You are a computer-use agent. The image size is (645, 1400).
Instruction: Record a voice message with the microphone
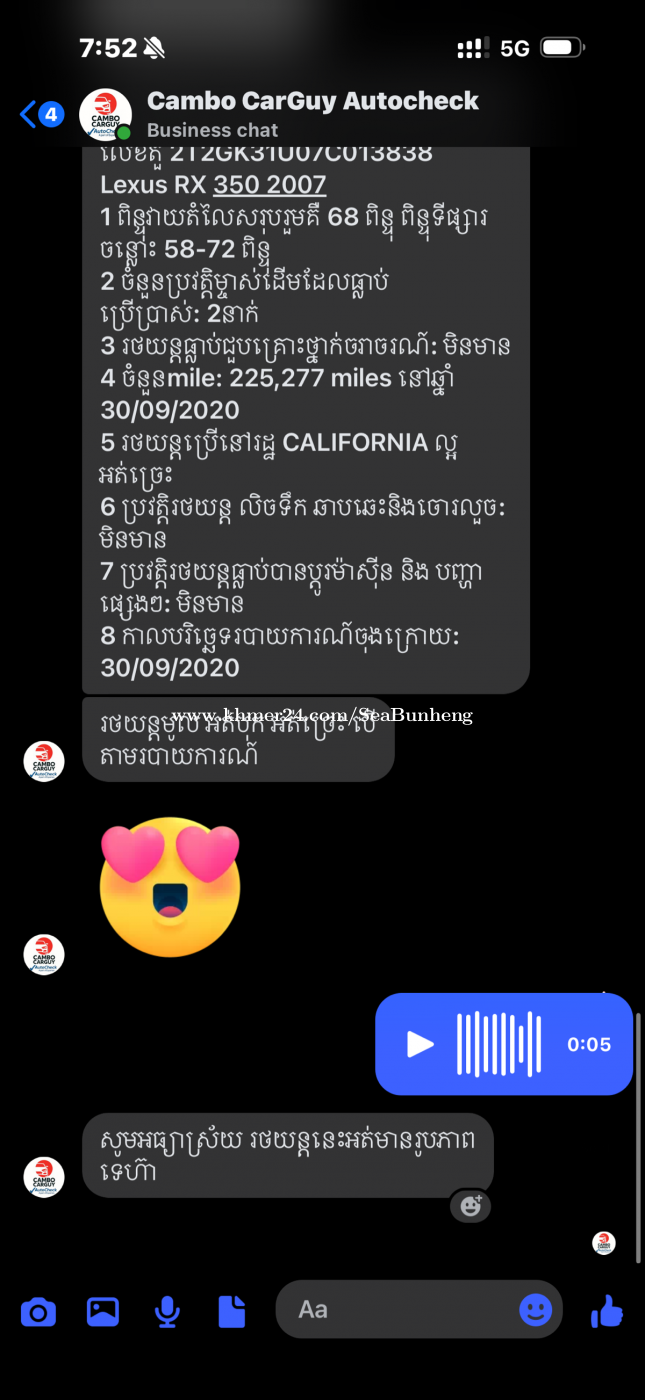(x=167, y=1310)
